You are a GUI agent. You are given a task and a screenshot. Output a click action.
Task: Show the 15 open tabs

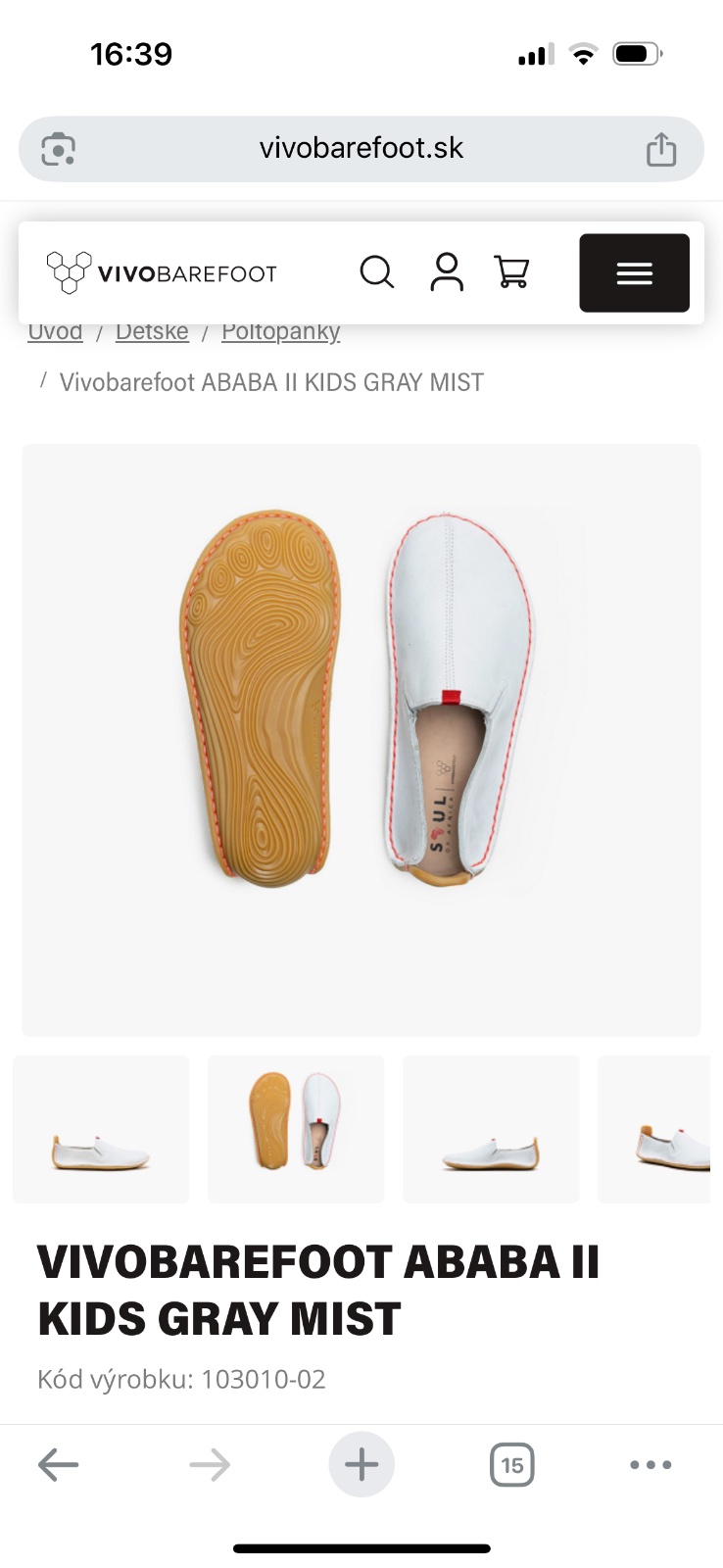pyautogui.click(x=511, y=1465)
